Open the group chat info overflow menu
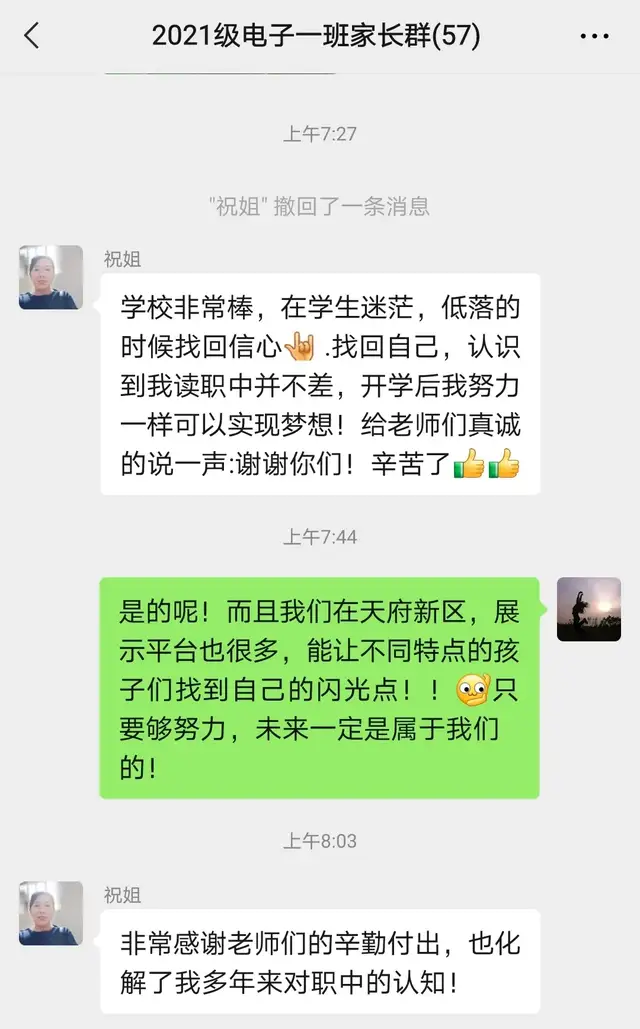Image resolution: width=640 pixels, height=1029 pixels. [594, 36]
